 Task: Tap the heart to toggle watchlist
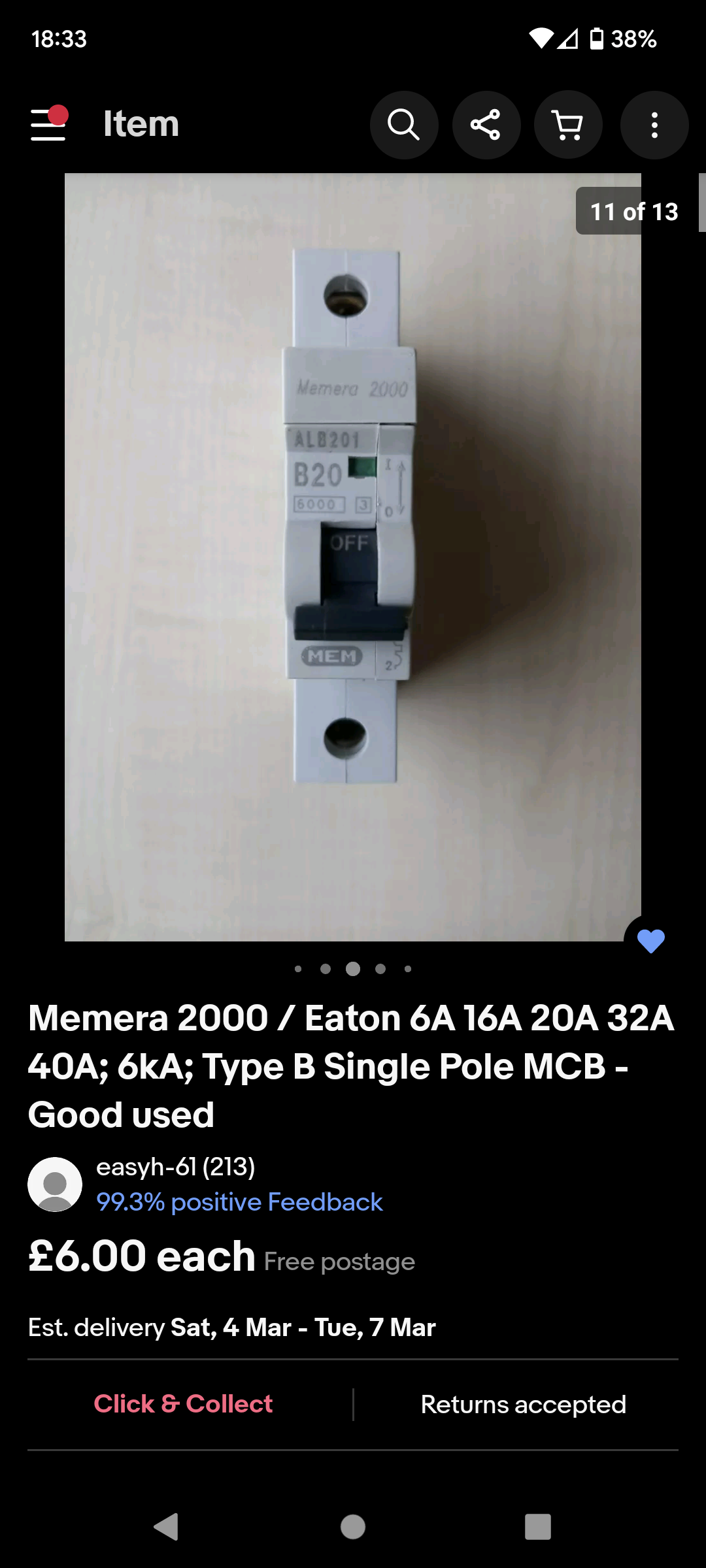(651, 941)
